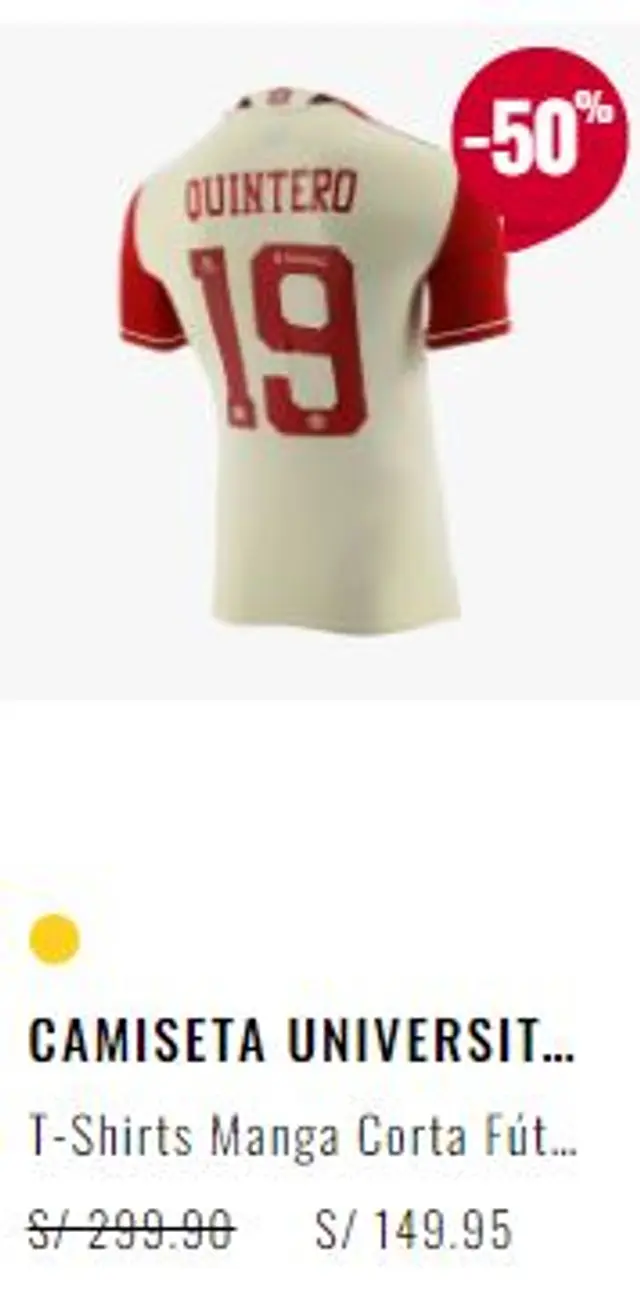Select the yellow color swatch
The height and width of the screenshot is (1295, 640).
point(54,939)
